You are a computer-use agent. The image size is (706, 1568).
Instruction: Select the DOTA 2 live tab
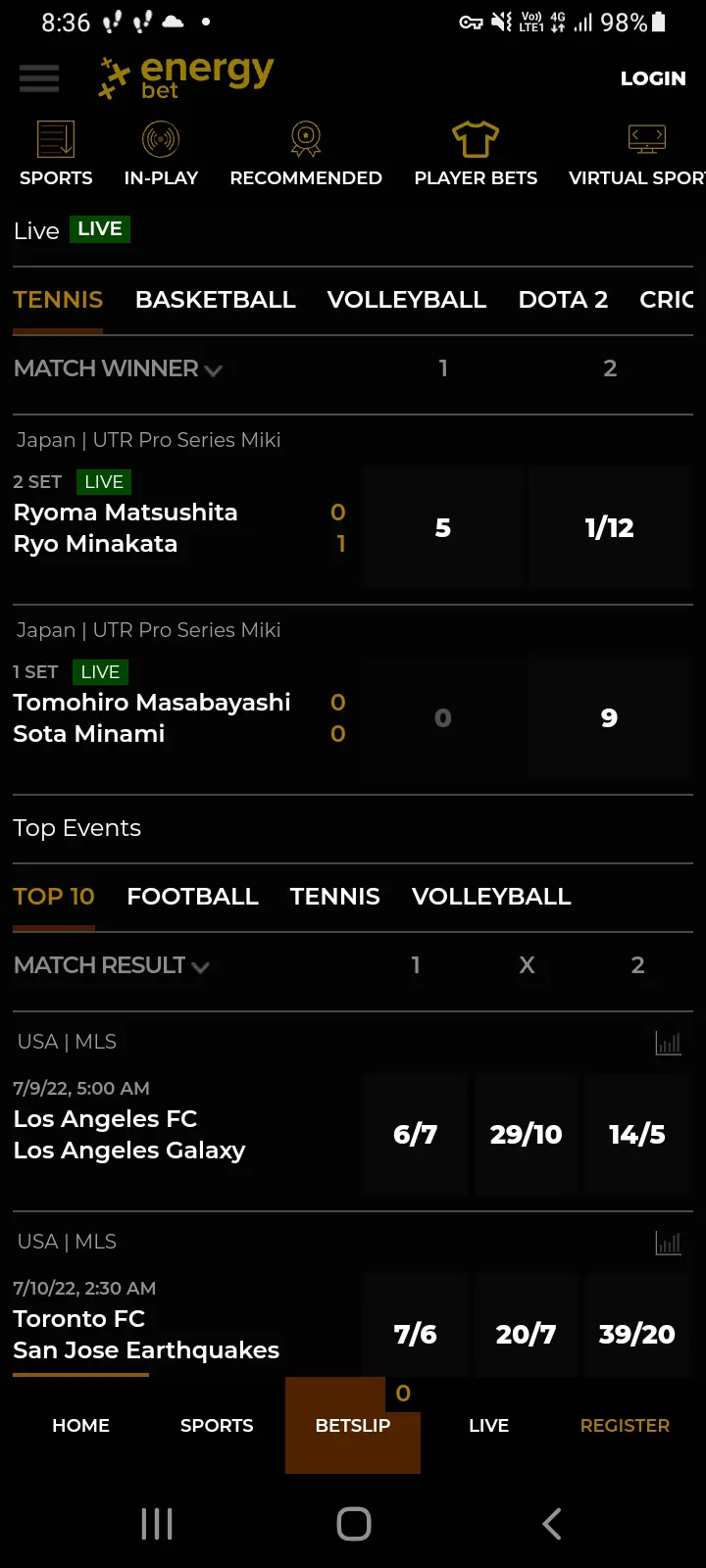tap(563, 300)
